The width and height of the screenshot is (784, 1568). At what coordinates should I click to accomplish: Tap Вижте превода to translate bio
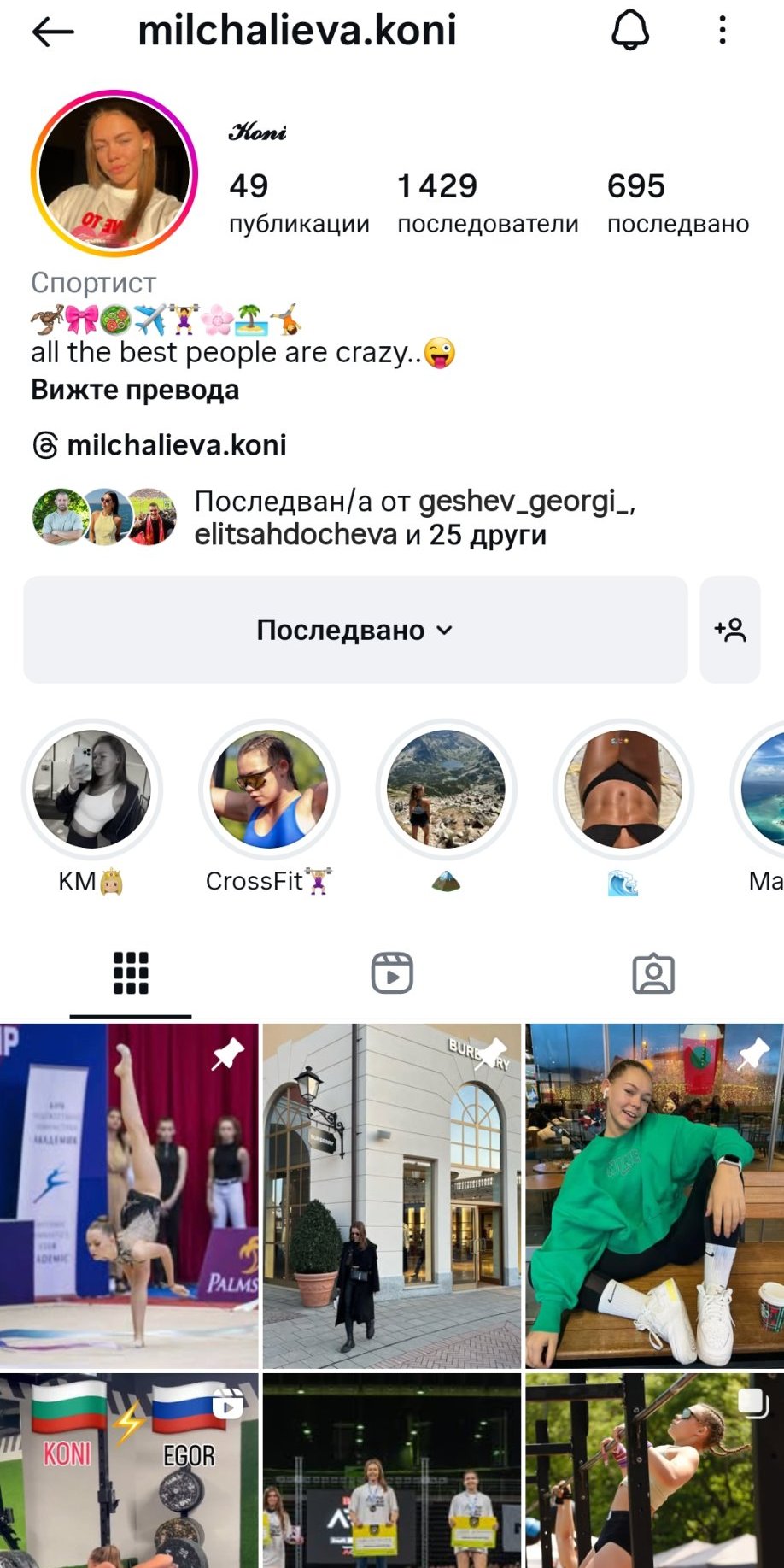pos(135,390)
